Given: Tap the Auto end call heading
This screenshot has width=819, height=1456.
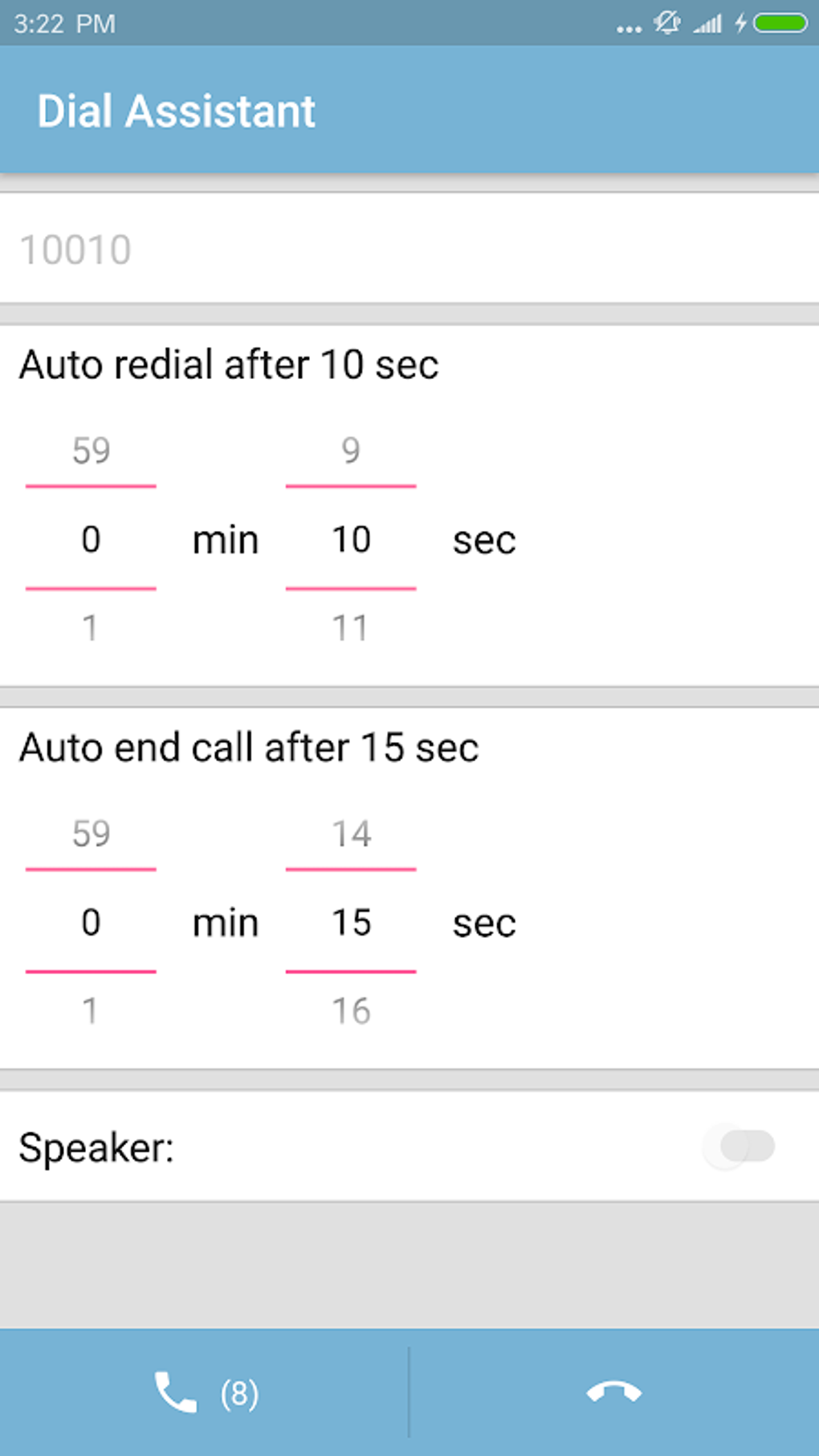Looking at the screenshot, I should tap(250, 748).
